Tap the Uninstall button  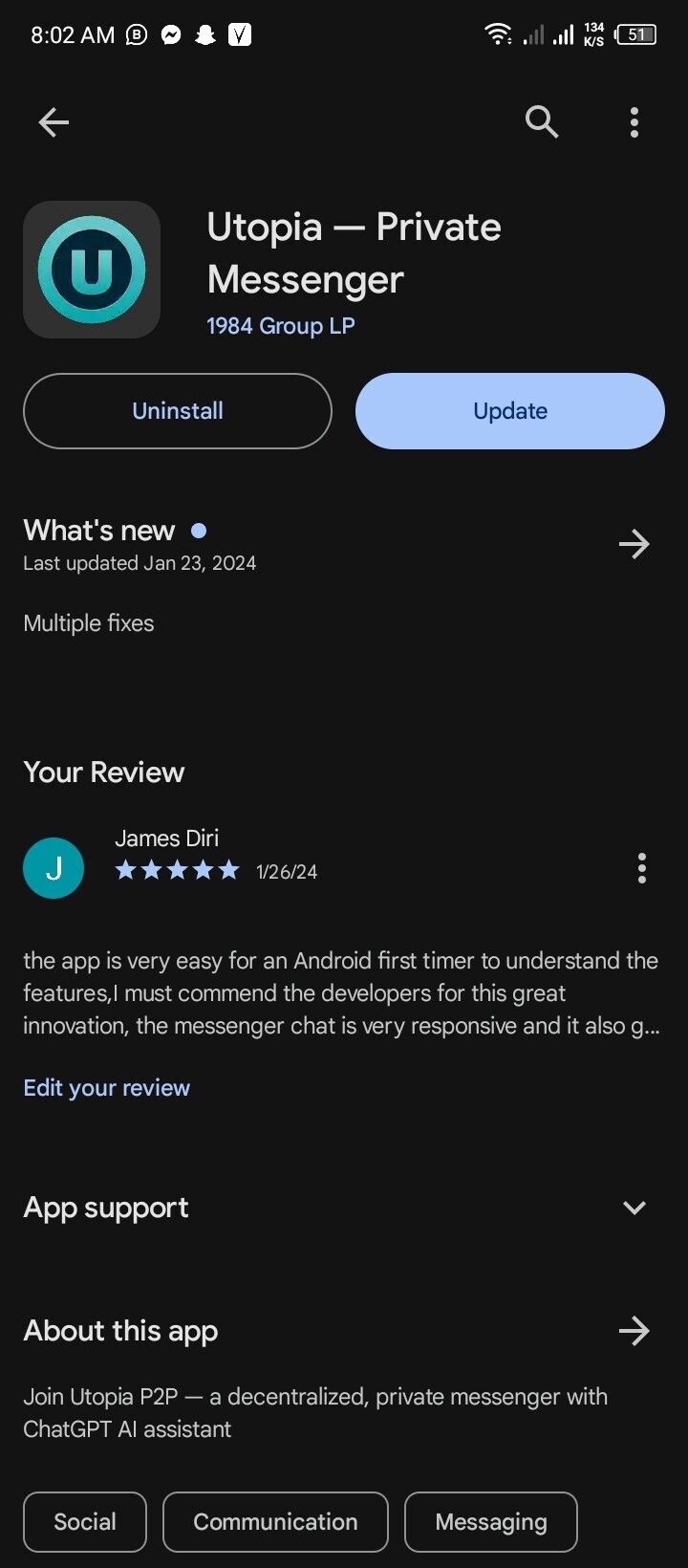point(178,411)
